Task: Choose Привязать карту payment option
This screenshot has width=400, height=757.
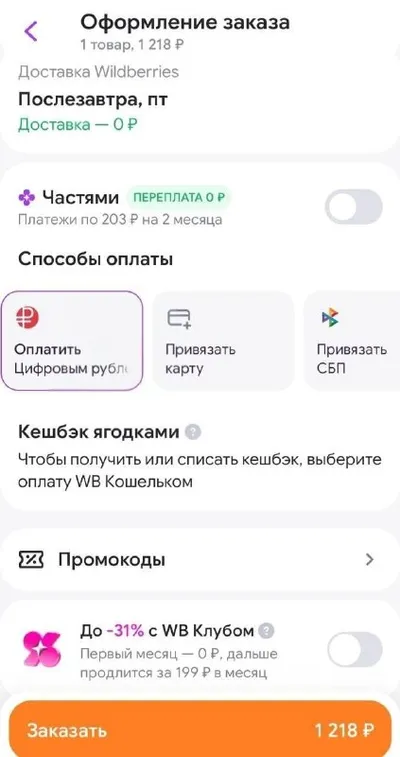Action: pos(223,340)
